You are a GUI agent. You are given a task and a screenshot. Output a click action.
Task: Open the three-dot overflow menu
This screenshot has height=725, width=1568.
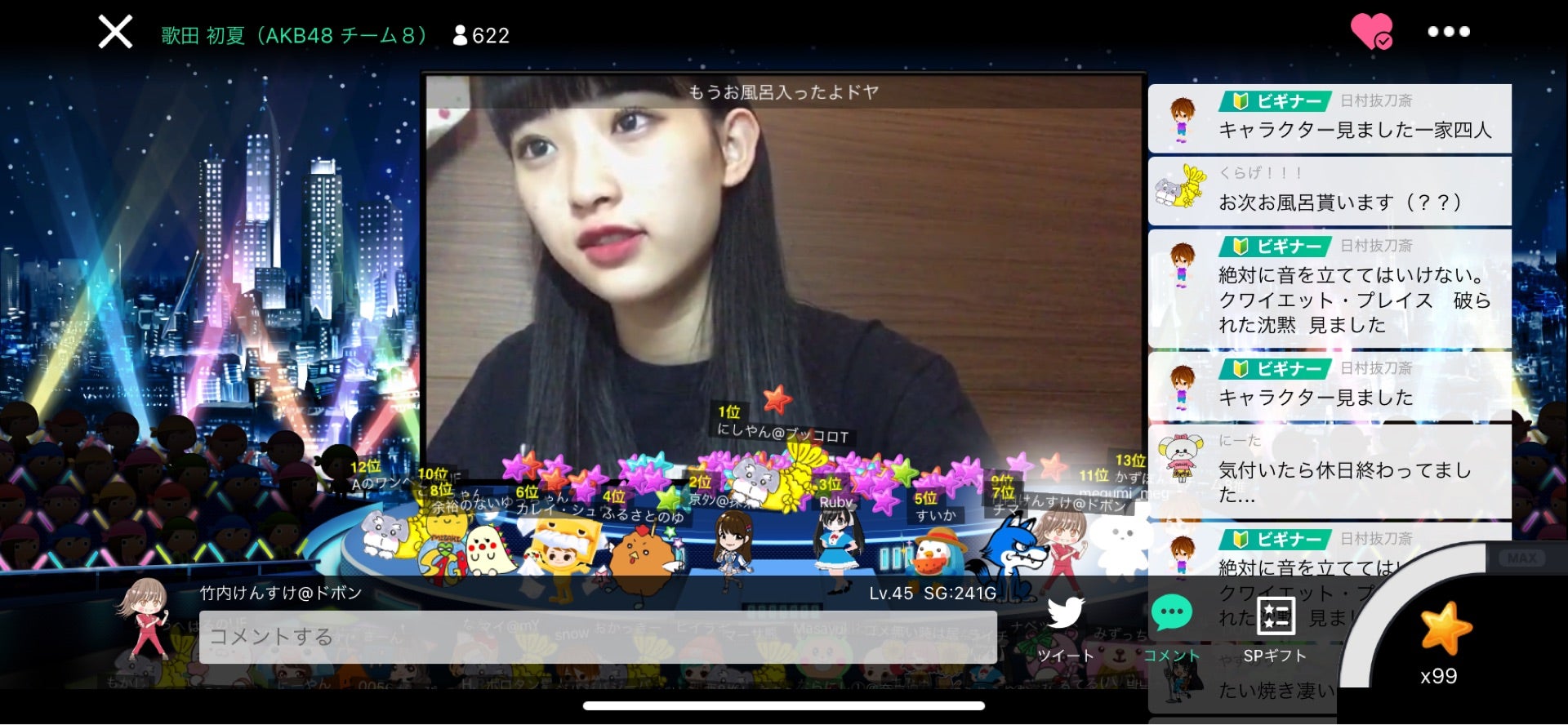coord(1448,32)
